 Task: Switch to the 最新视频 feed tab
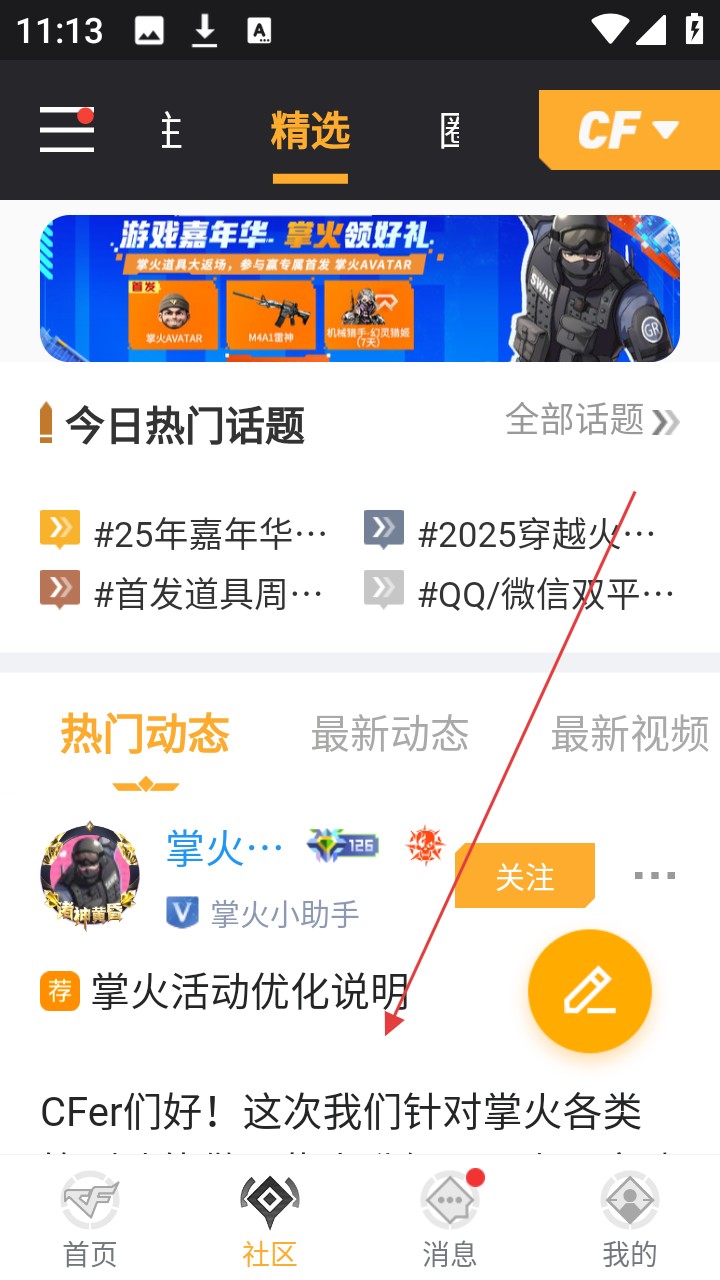(x=630, y=735)
